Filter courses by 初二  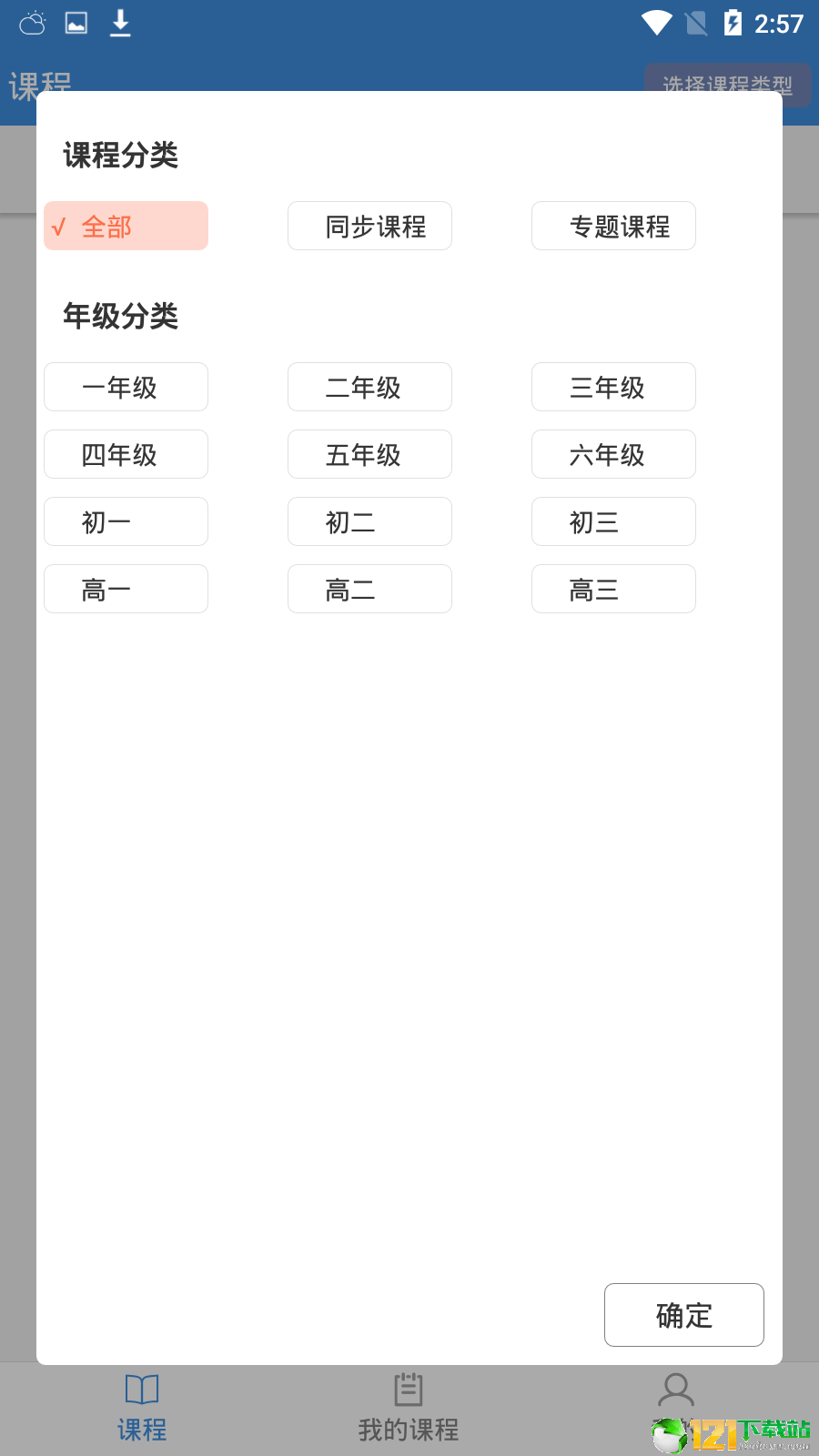coord(369,521)
